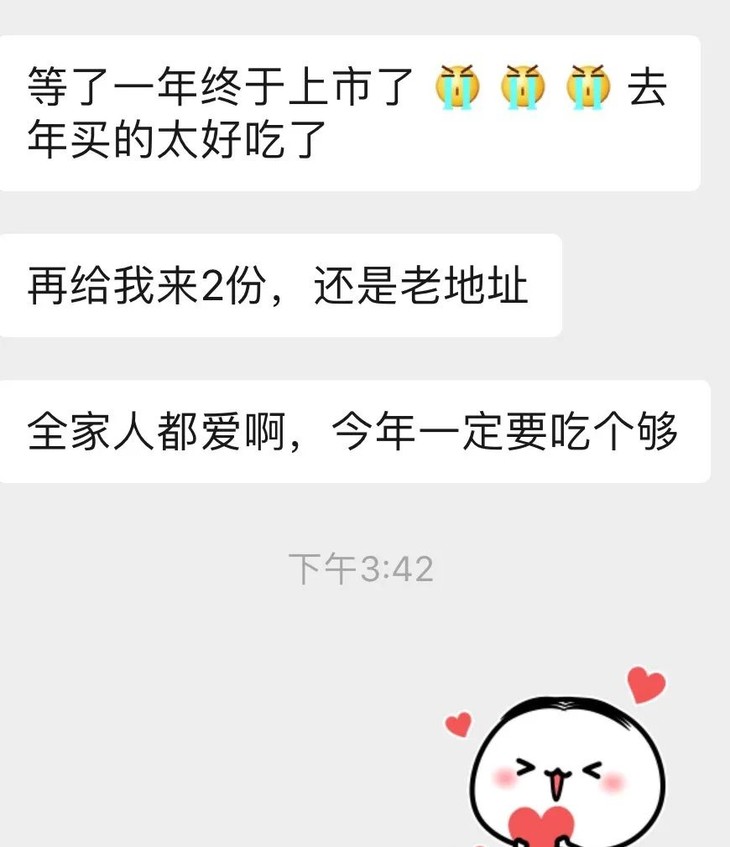Tap the words 今年一定要吃个够
730x847 pixels.
click(510, 431)
